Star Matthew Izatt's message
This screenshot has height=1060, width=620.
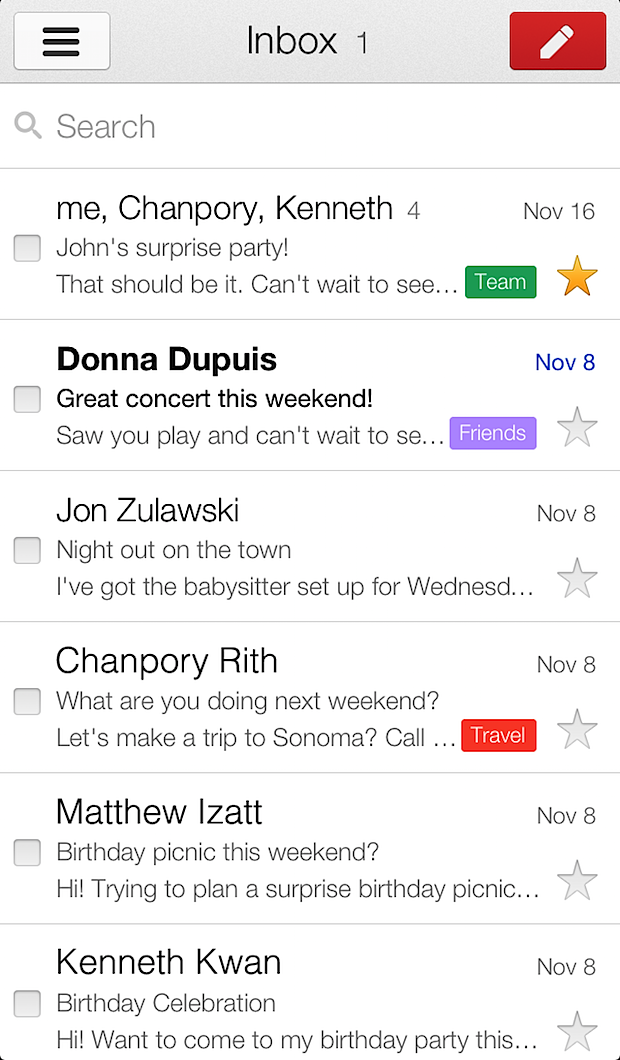click(577, 881)
